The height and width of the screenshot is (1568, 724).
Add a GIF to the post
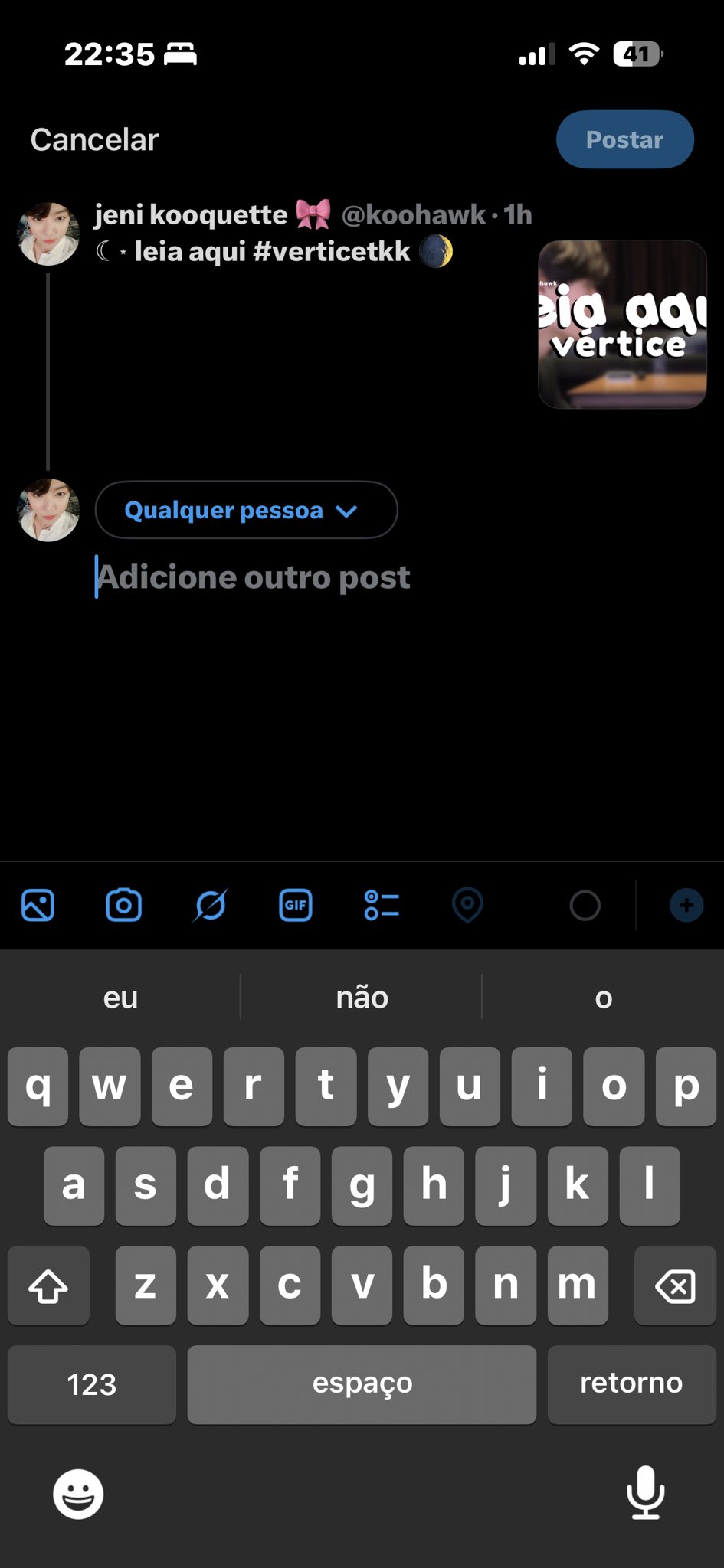tap(296, 905)
